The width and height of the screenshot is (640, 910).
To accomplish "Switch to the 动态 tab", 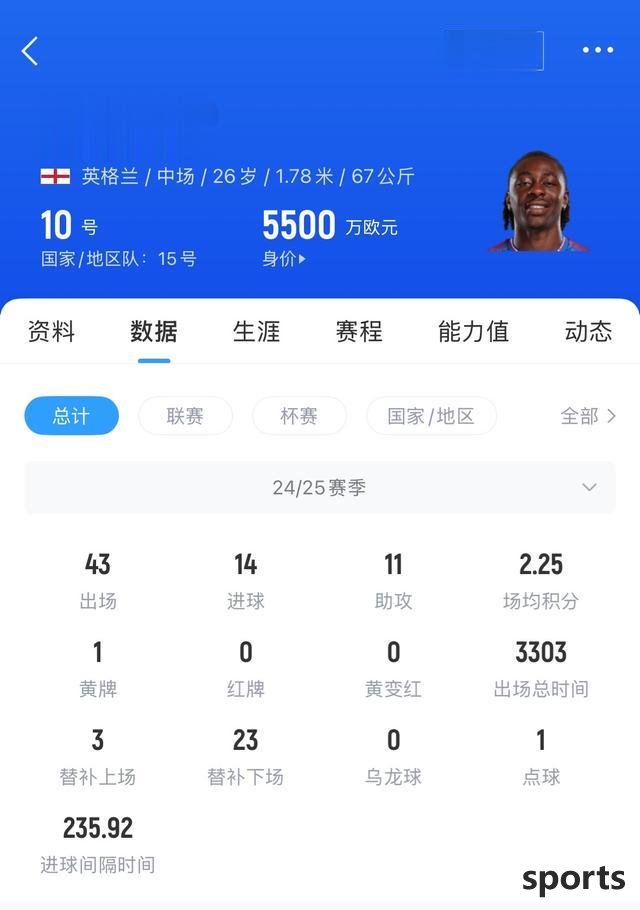I will (x=588, y=332).
